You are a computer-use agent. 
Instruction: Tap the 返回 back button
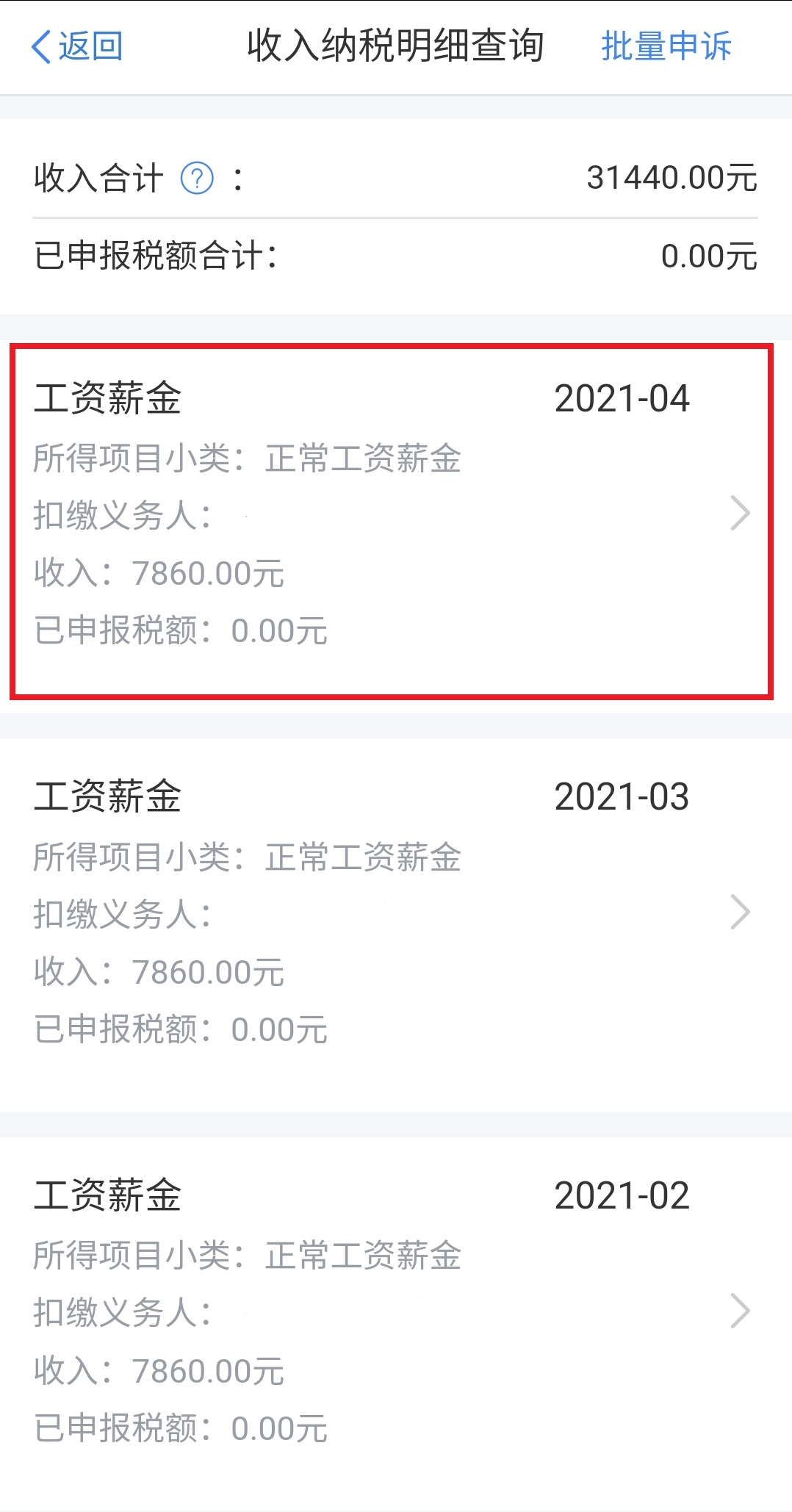pyautogui.click(x=77, y=46)
